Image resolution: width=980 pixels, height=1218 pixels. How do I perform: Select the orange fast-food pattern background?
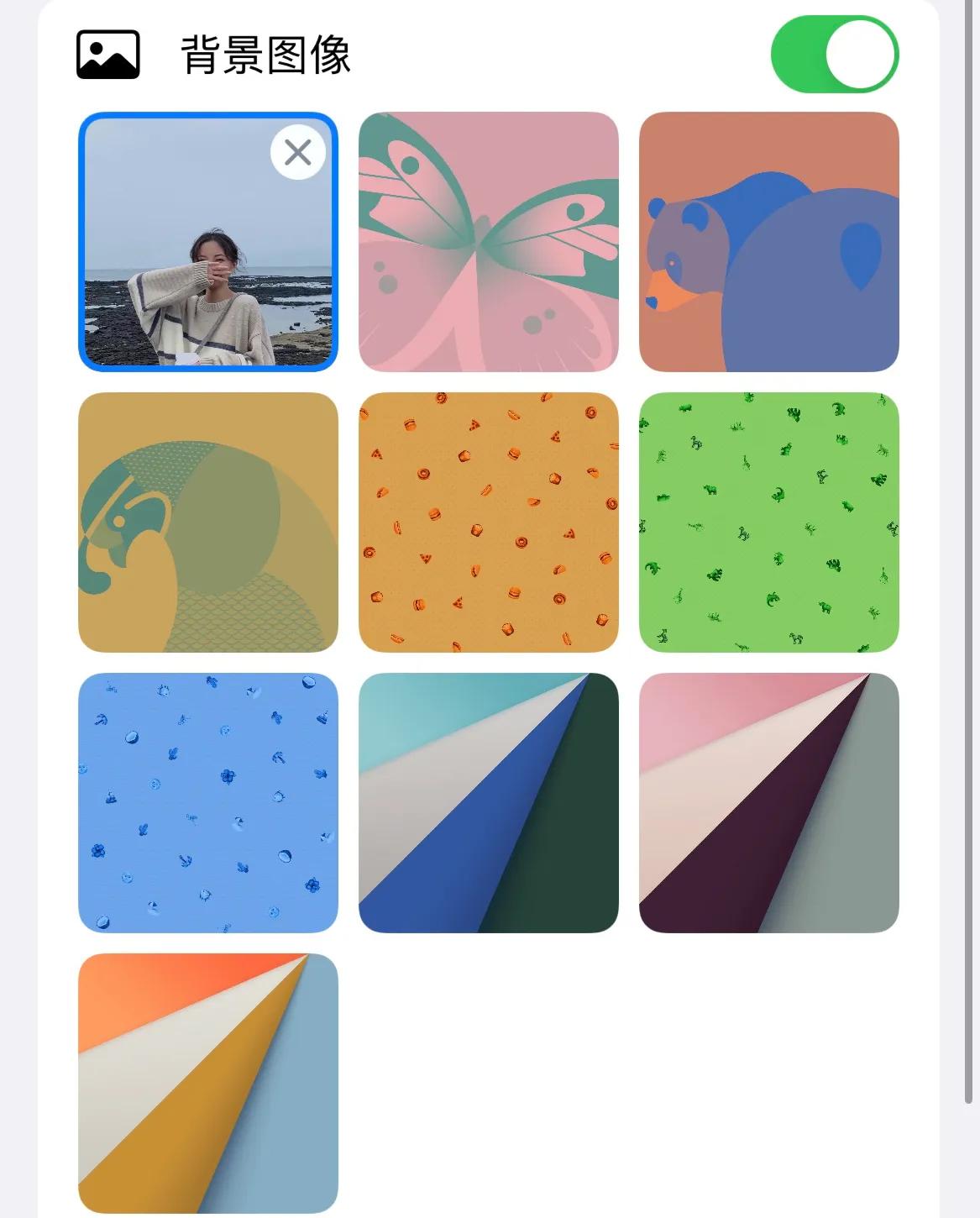click(488, 522)
